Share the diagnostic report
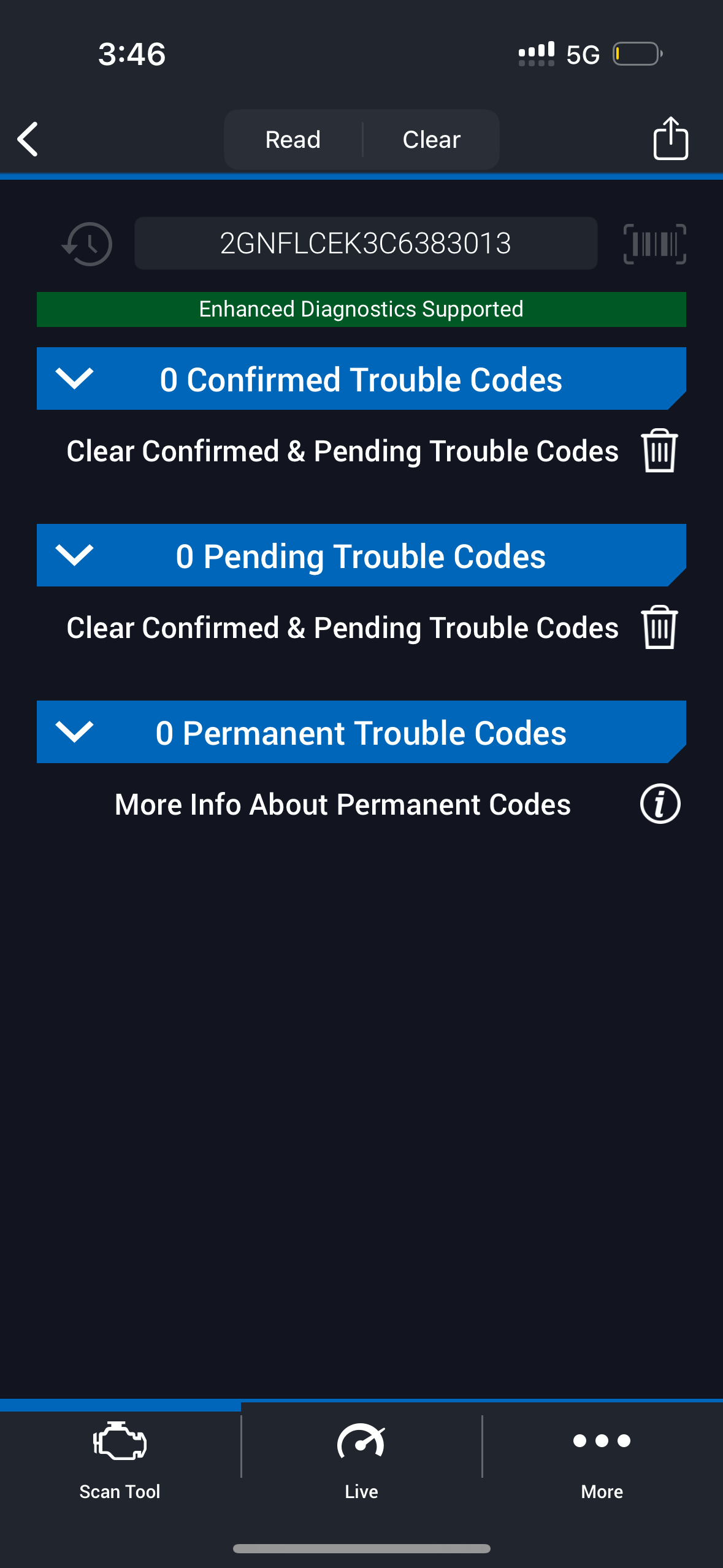Image resolution: width=723 pixels, height=1568 pixels. (x=670, y=139)
